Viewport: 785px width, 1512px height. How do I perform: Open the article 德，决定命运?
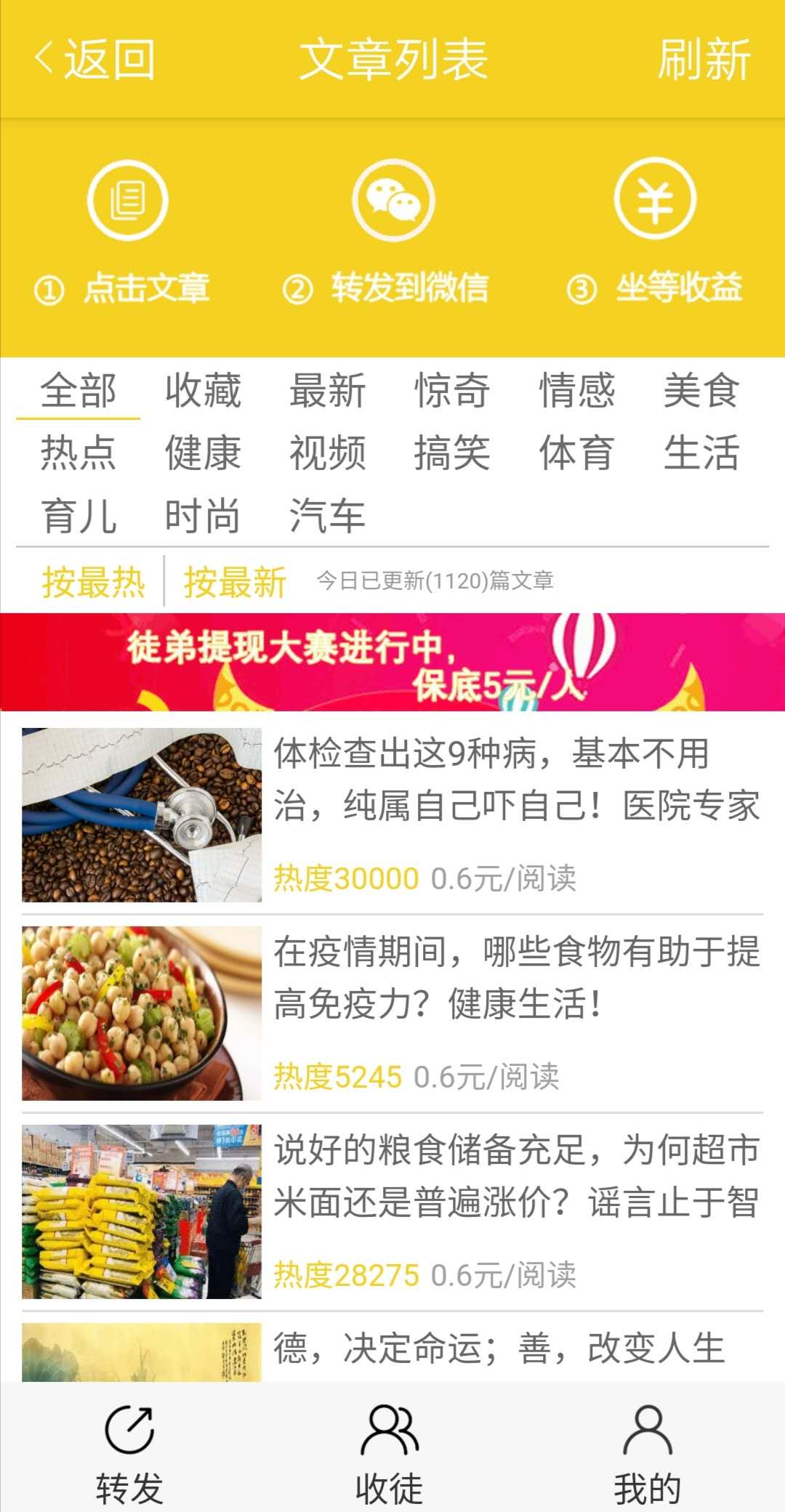(x=392, y=1351)
